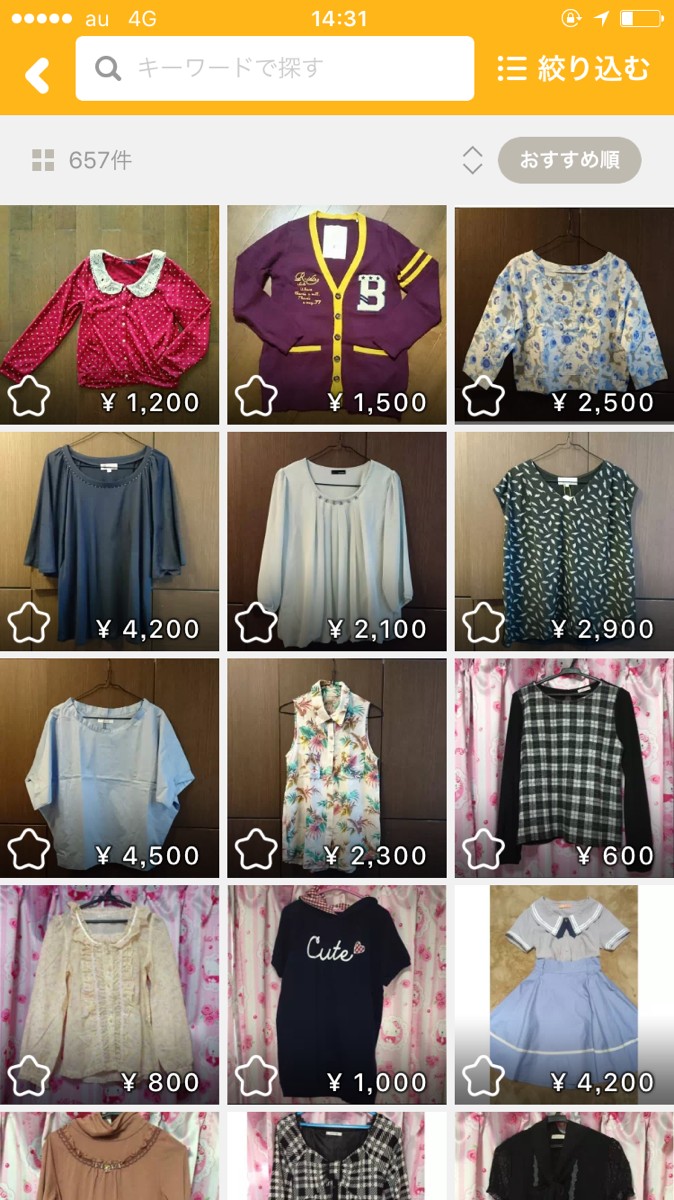Open the 絞り込む filter options
This screenshot has width=674, height=1200.
(x=574, y=69)
